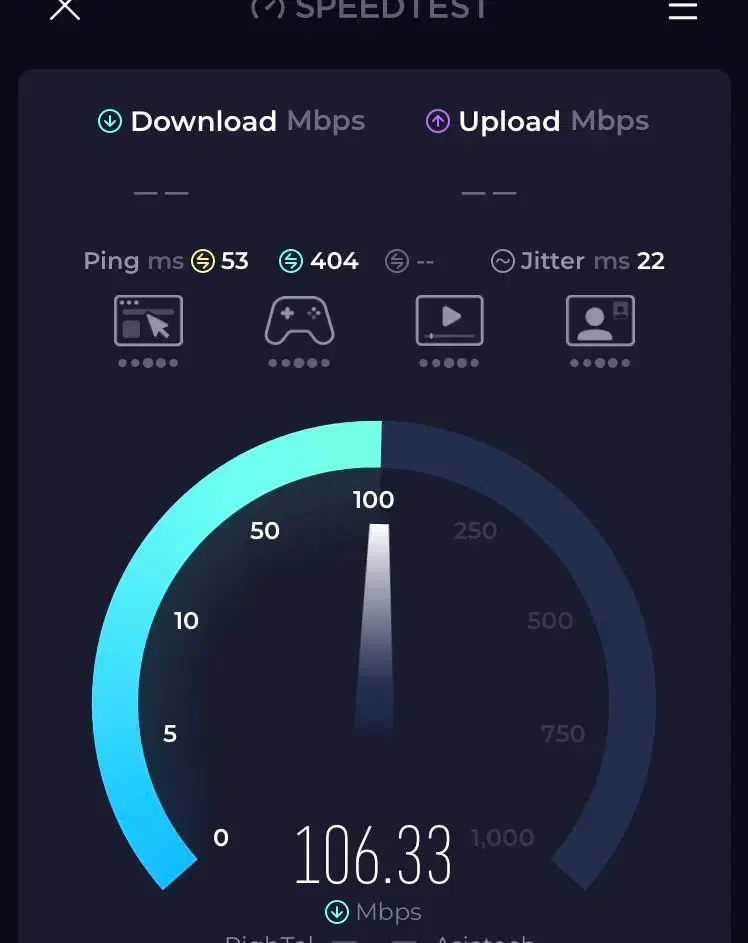The height and width of the screenshot is (943, 748).
Task: Tap the web browsing rating icon
Action: point(148,321)
